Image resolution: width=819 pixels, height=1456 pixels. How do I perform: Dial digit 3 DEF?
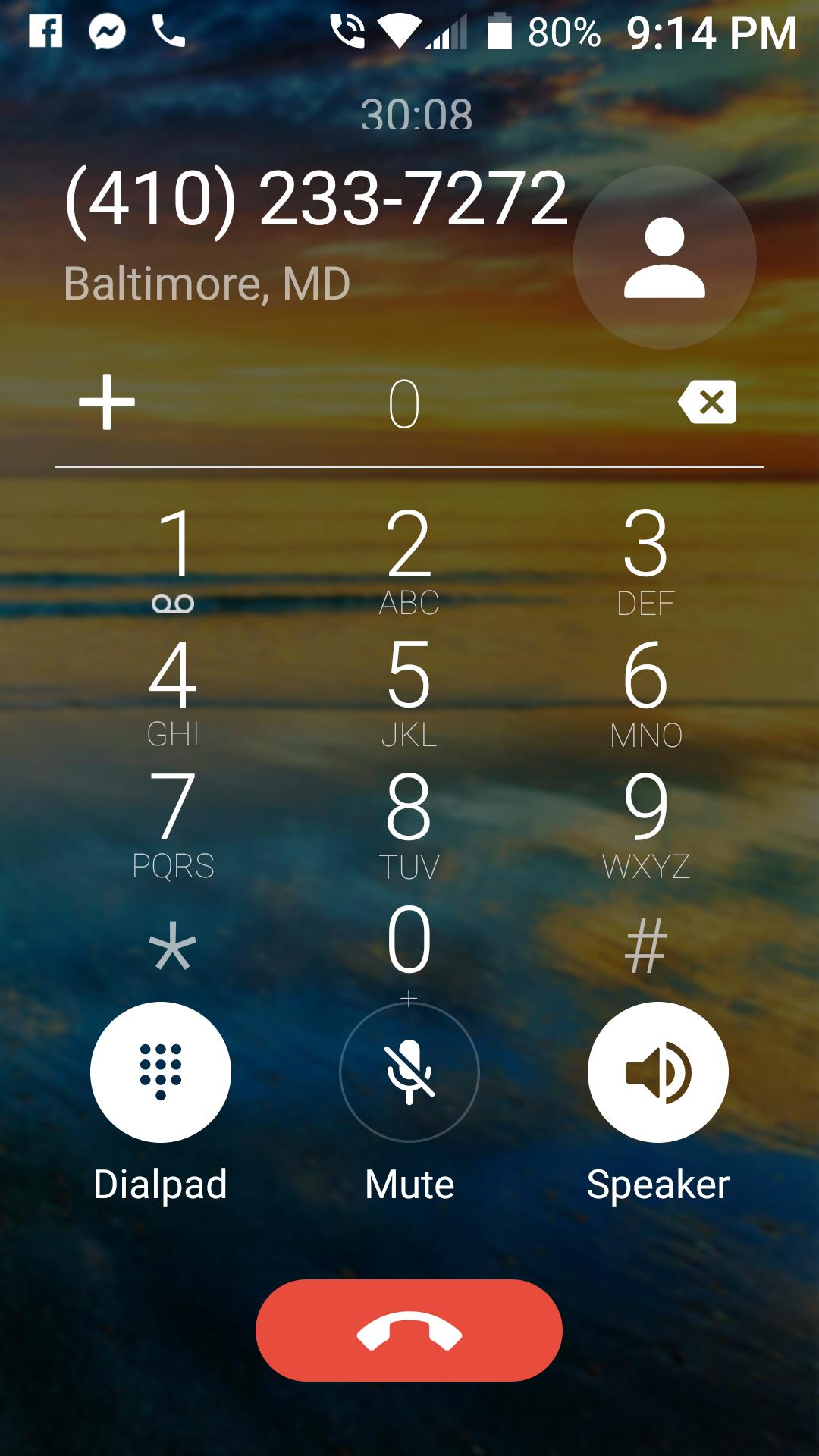point(645,557)
